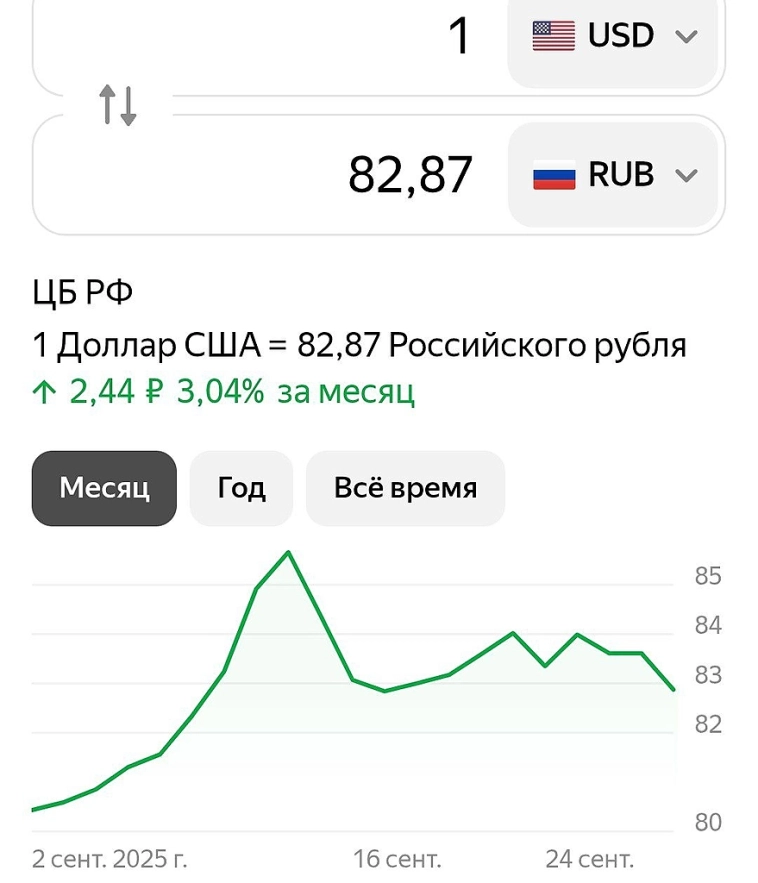Screen dimensions: 758x883
Task: Select the Год tab
Action: (240, 488)
